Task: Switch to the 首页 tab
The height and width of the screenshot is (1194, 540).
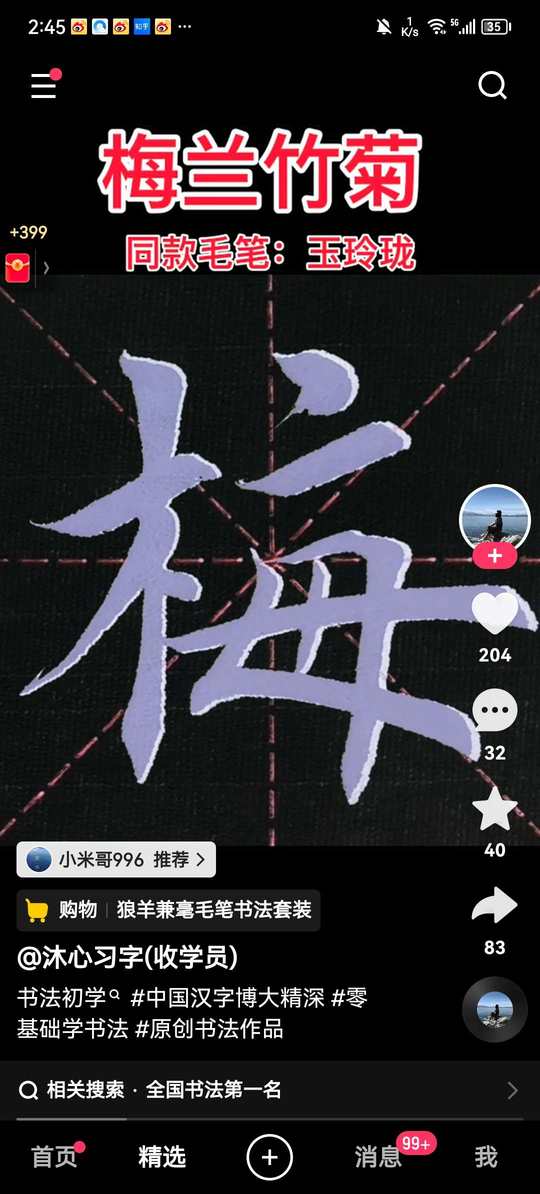Action: [x=55, y=1157]
